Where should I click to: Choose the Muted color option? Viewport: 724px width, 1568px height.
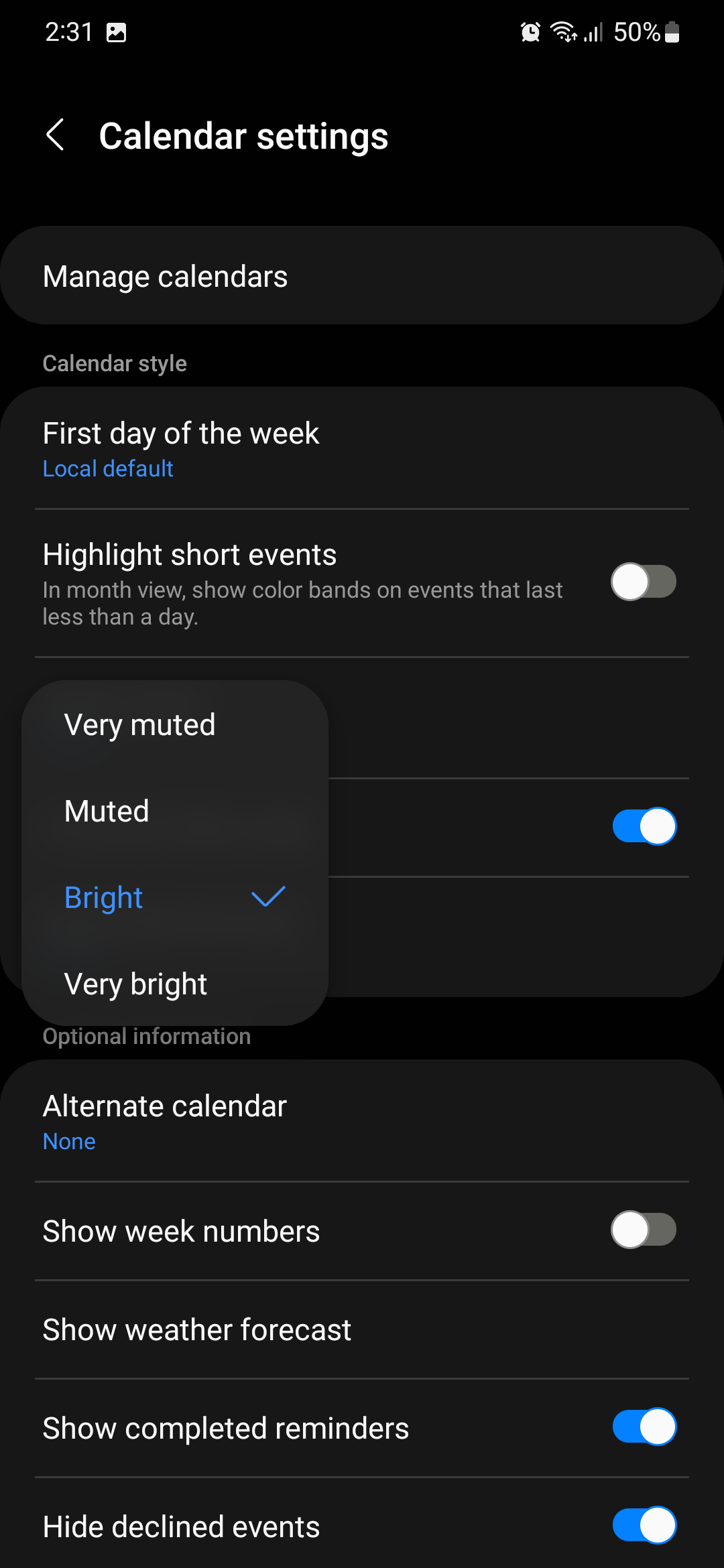click(x=107, y=811)
